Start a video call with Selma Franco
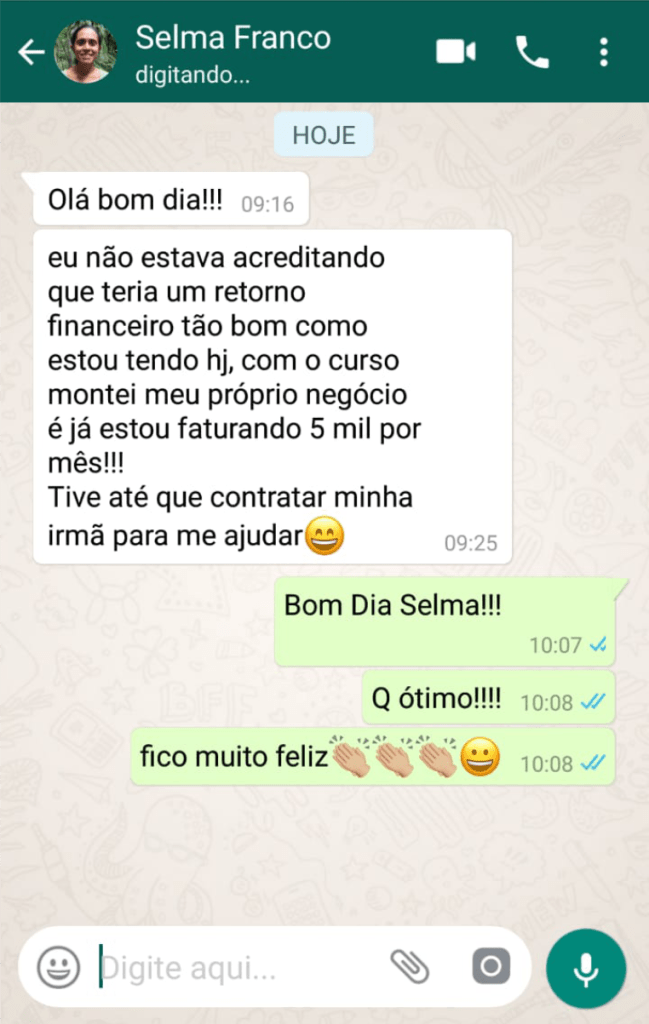Viewport: 649px width, 1024px height. pos(456,52)
